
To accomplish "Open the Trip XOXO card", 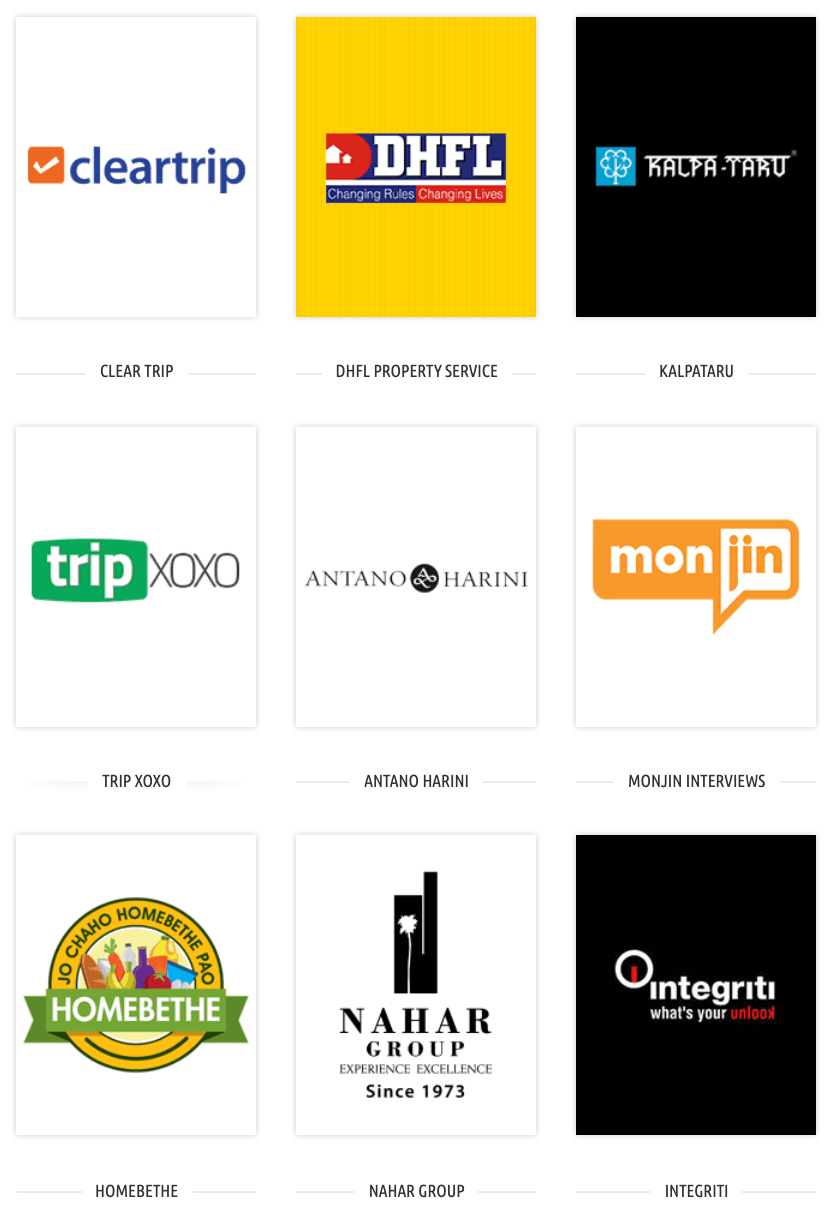I will click(136, 576).
